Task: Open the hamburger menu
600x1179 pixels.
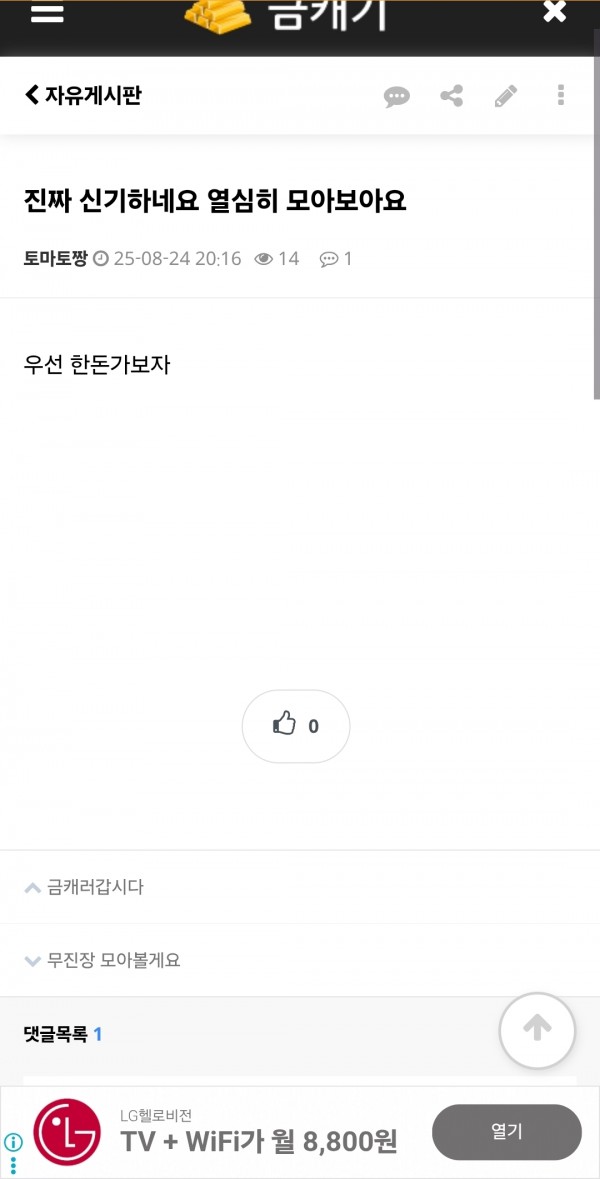Action: [x=47, y=12]
